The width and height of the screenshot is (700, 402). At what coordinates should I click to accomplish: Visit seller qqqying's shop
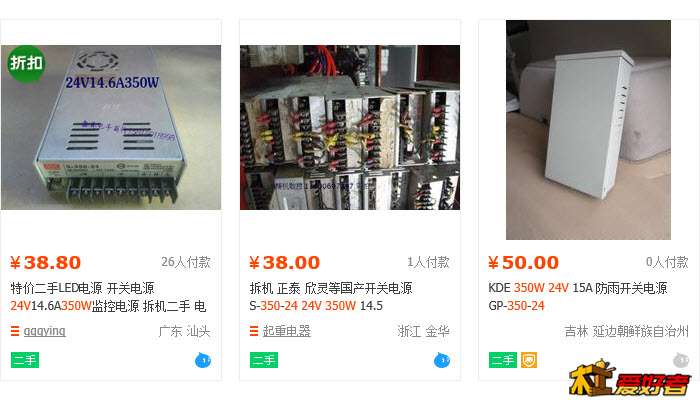click(x=44, y=331)
